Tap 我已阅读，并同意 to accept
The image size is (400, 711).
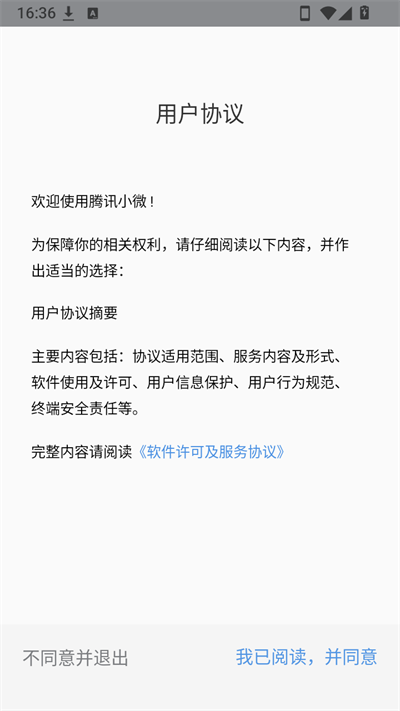pyautogui.click(x=306, y=657)
